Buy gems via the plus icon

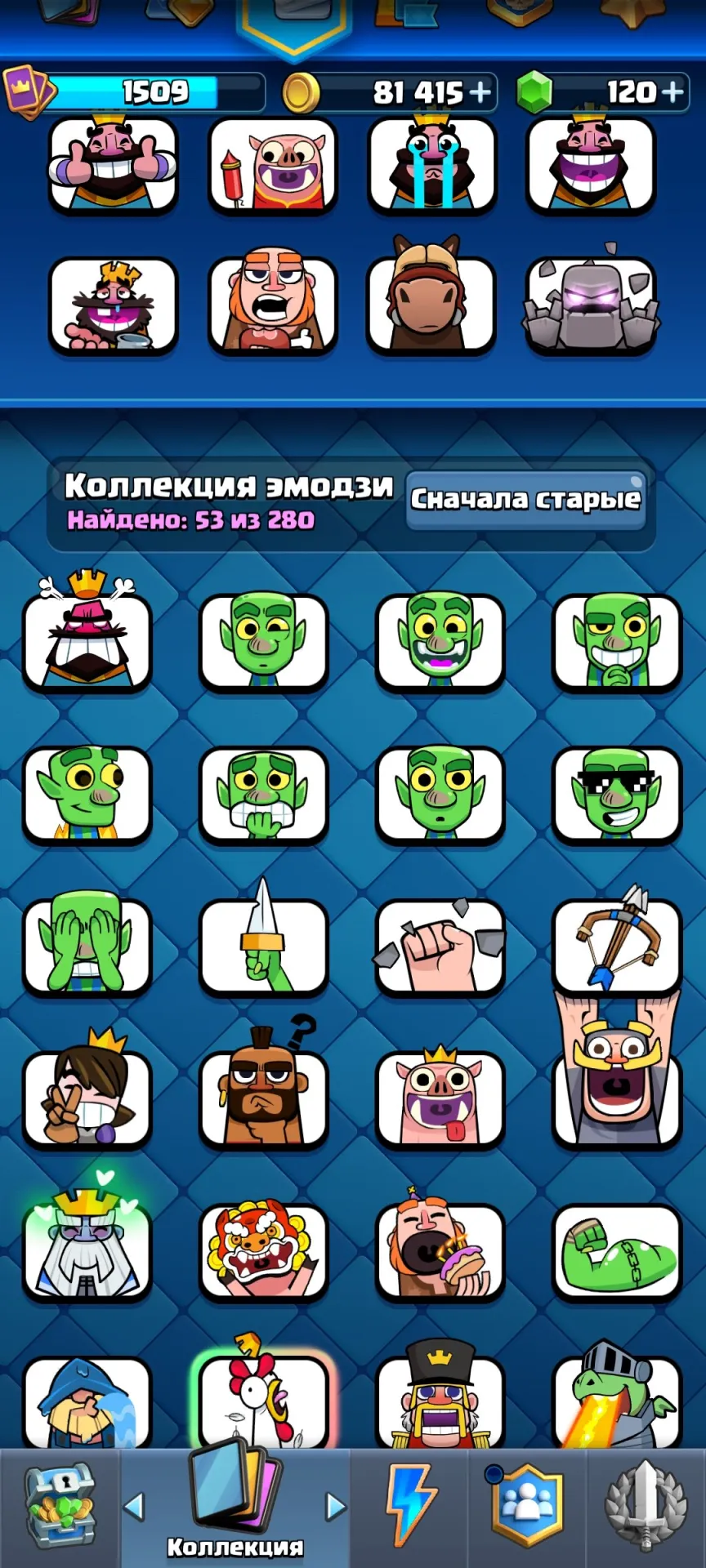[x=672, y=91]
